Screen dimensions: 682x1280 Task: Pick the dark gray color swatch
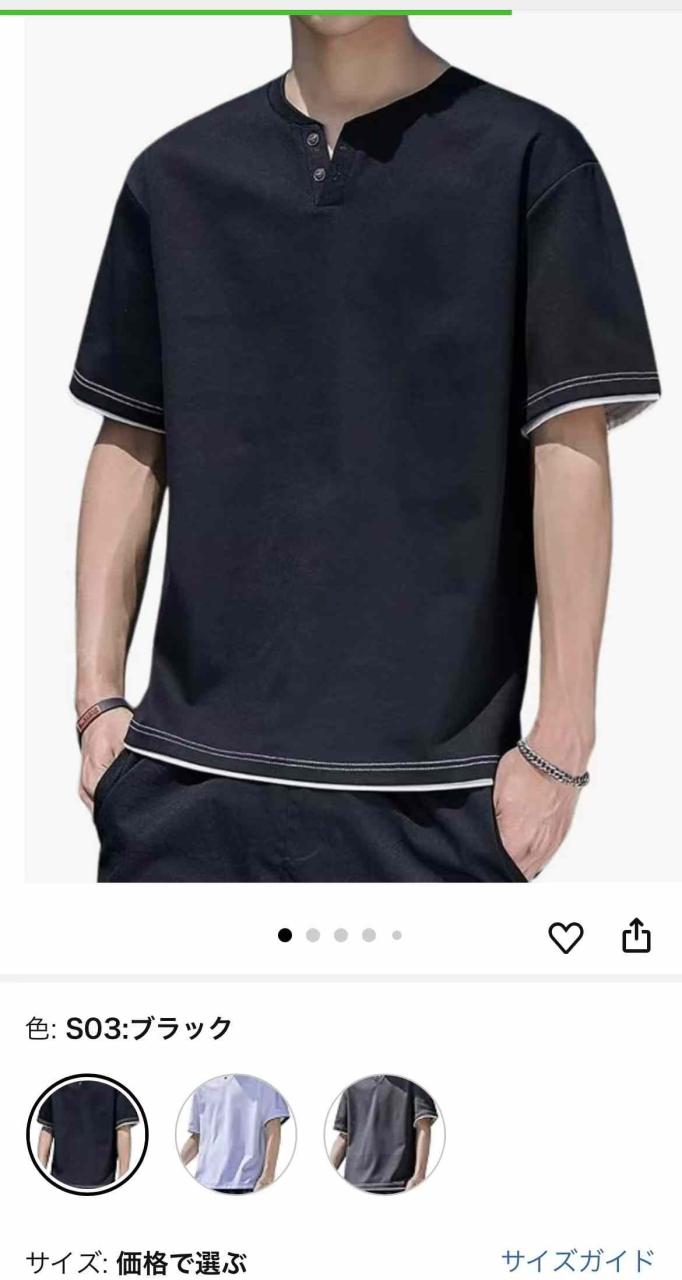pyautogui.click(x=384, y=1133)
